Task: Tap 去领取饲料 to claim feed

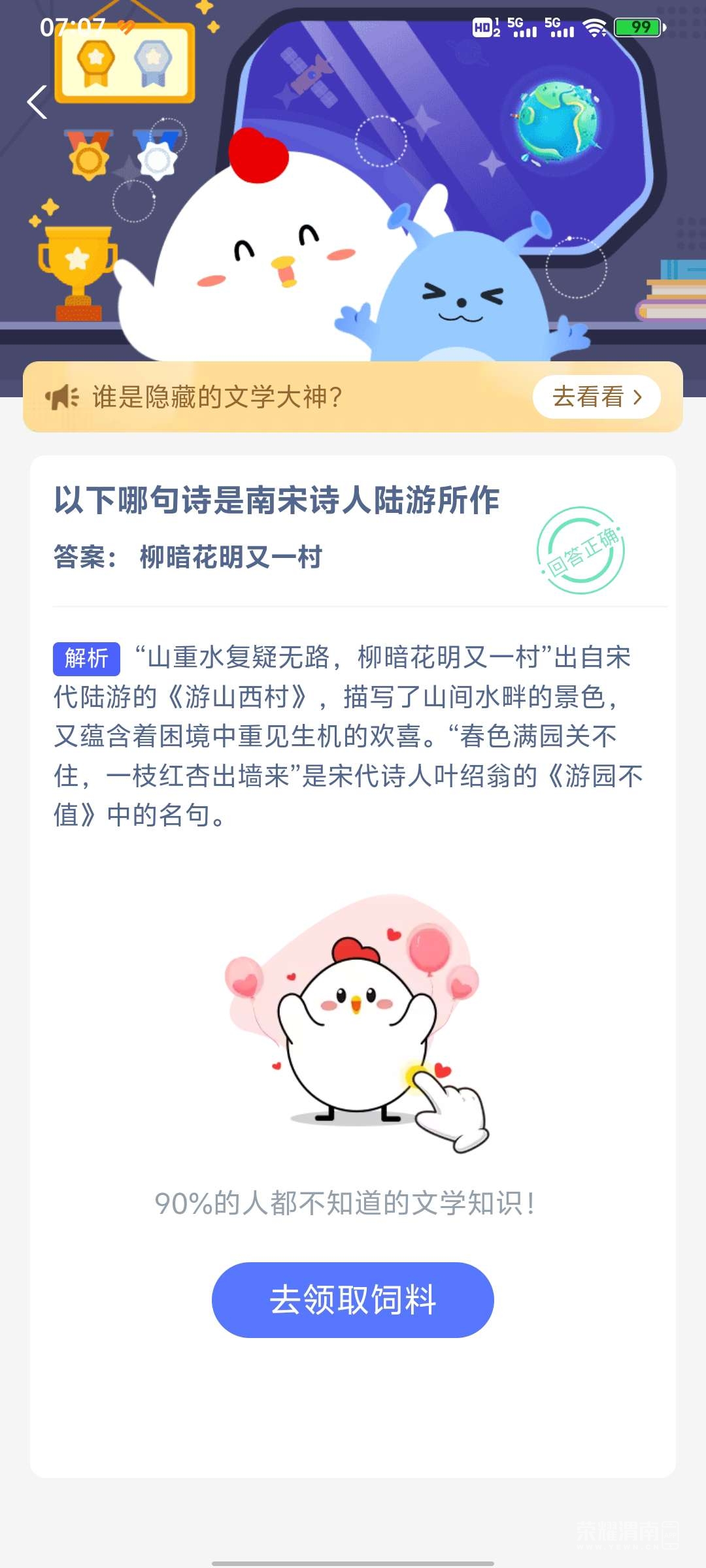Action: pos(352,1299)
